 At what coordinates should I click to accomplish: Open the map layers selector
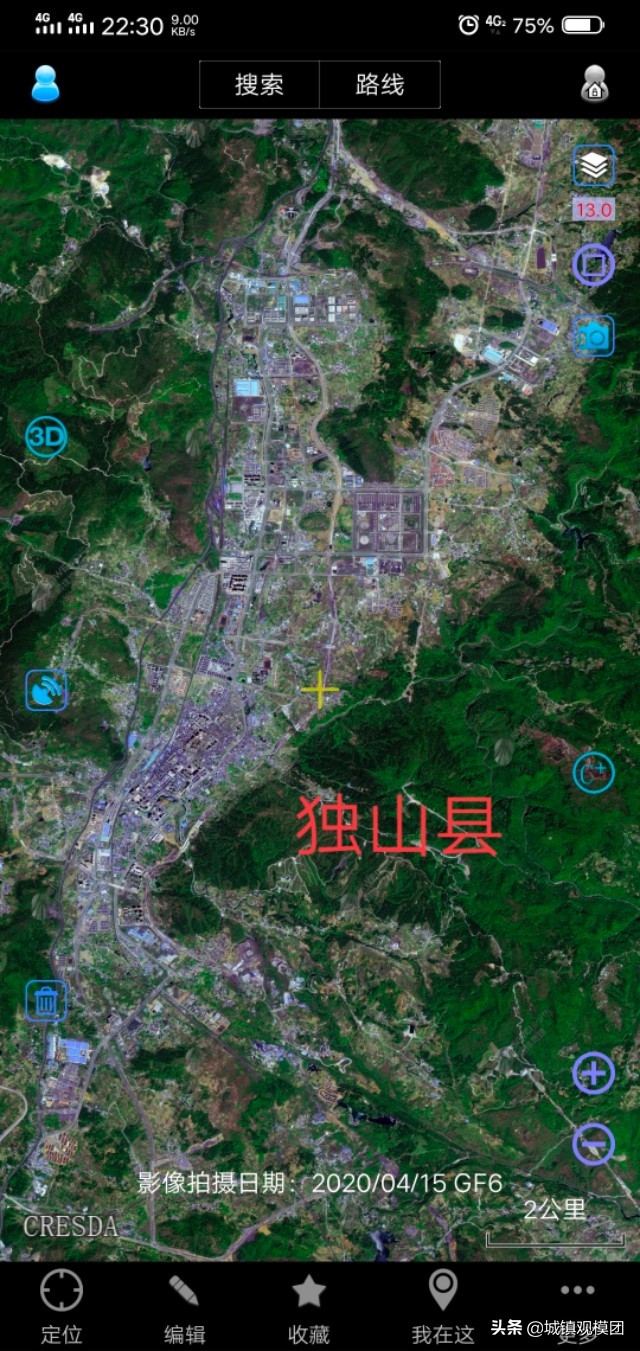594,166
